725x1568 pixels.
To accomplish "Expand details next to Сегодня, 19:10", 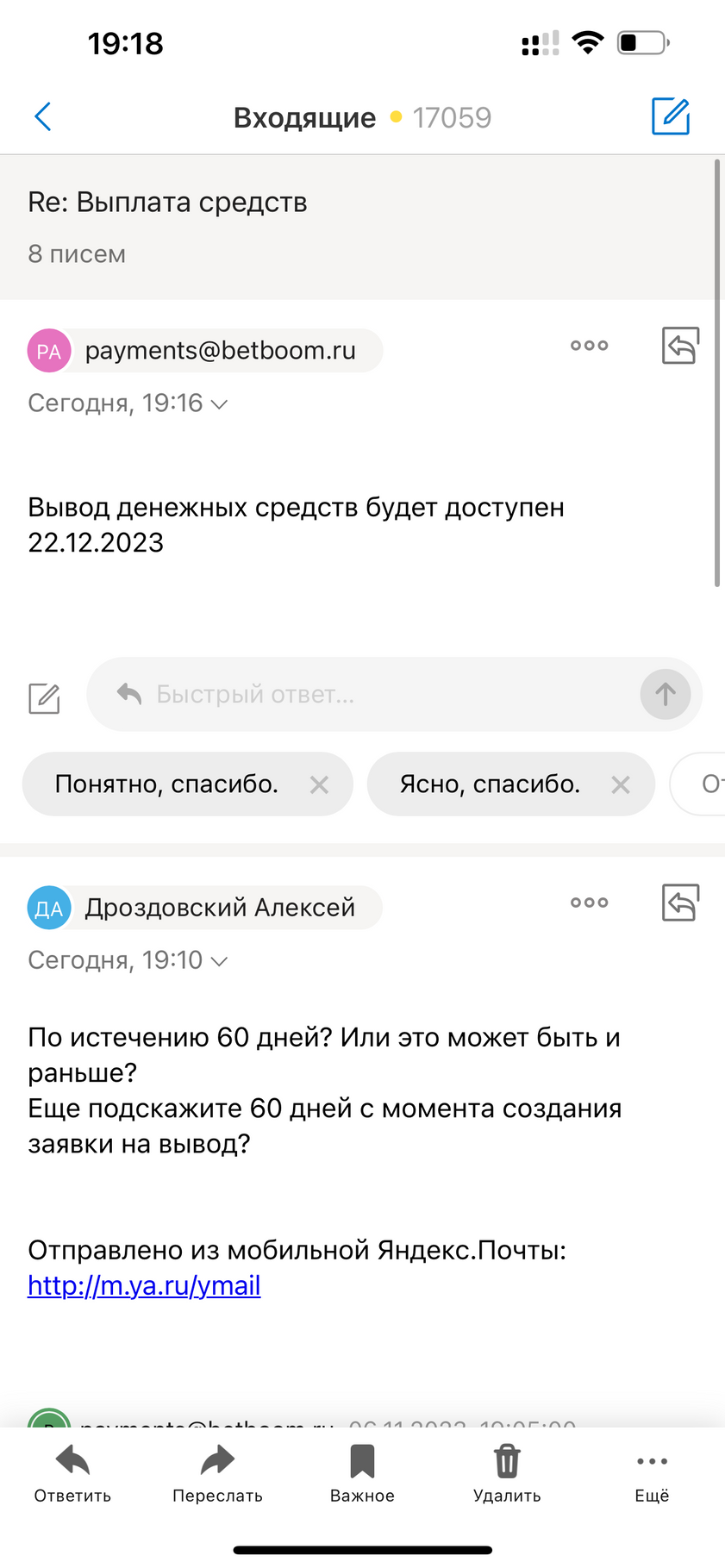I will [219, 961].
